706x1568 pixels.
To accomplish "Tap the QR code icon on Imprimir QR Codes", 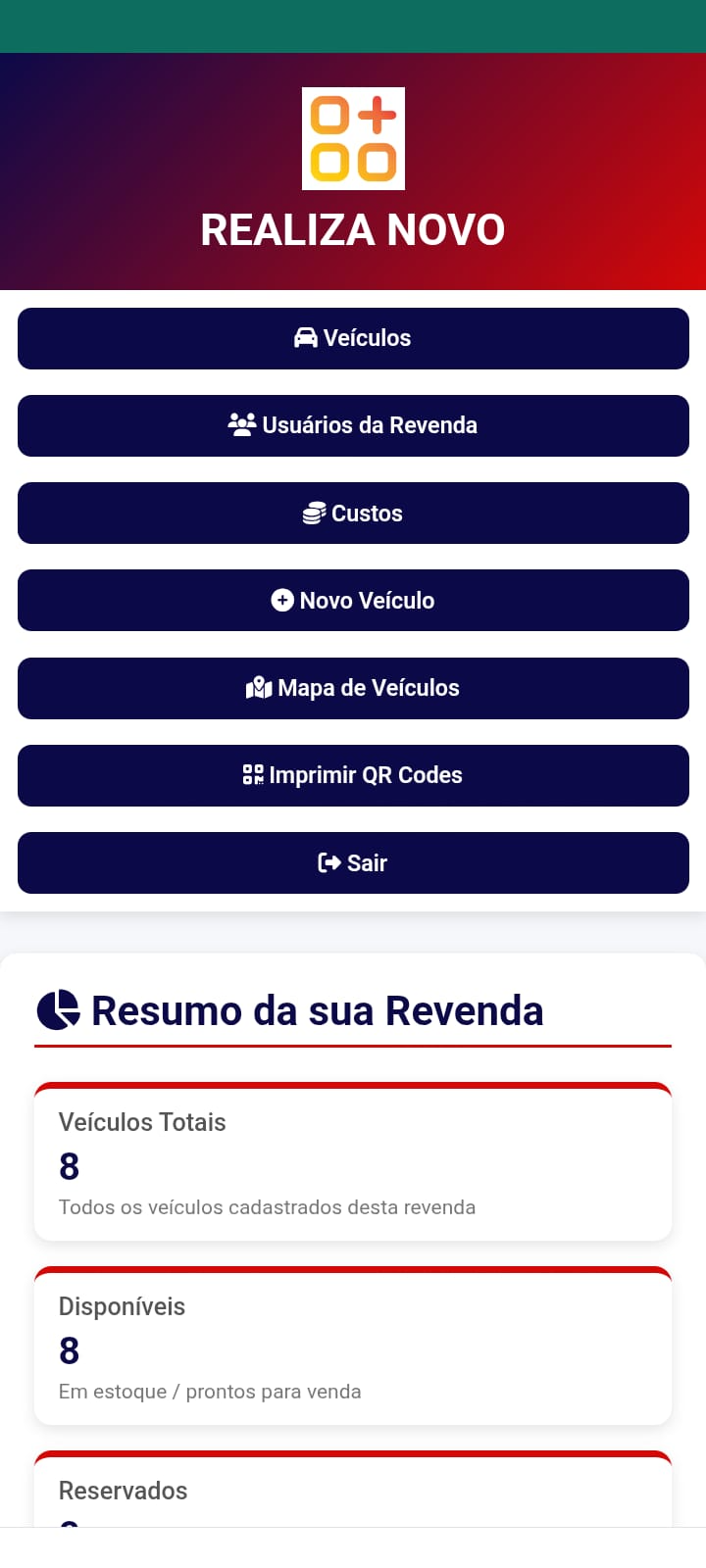I will tap(252, 774).
